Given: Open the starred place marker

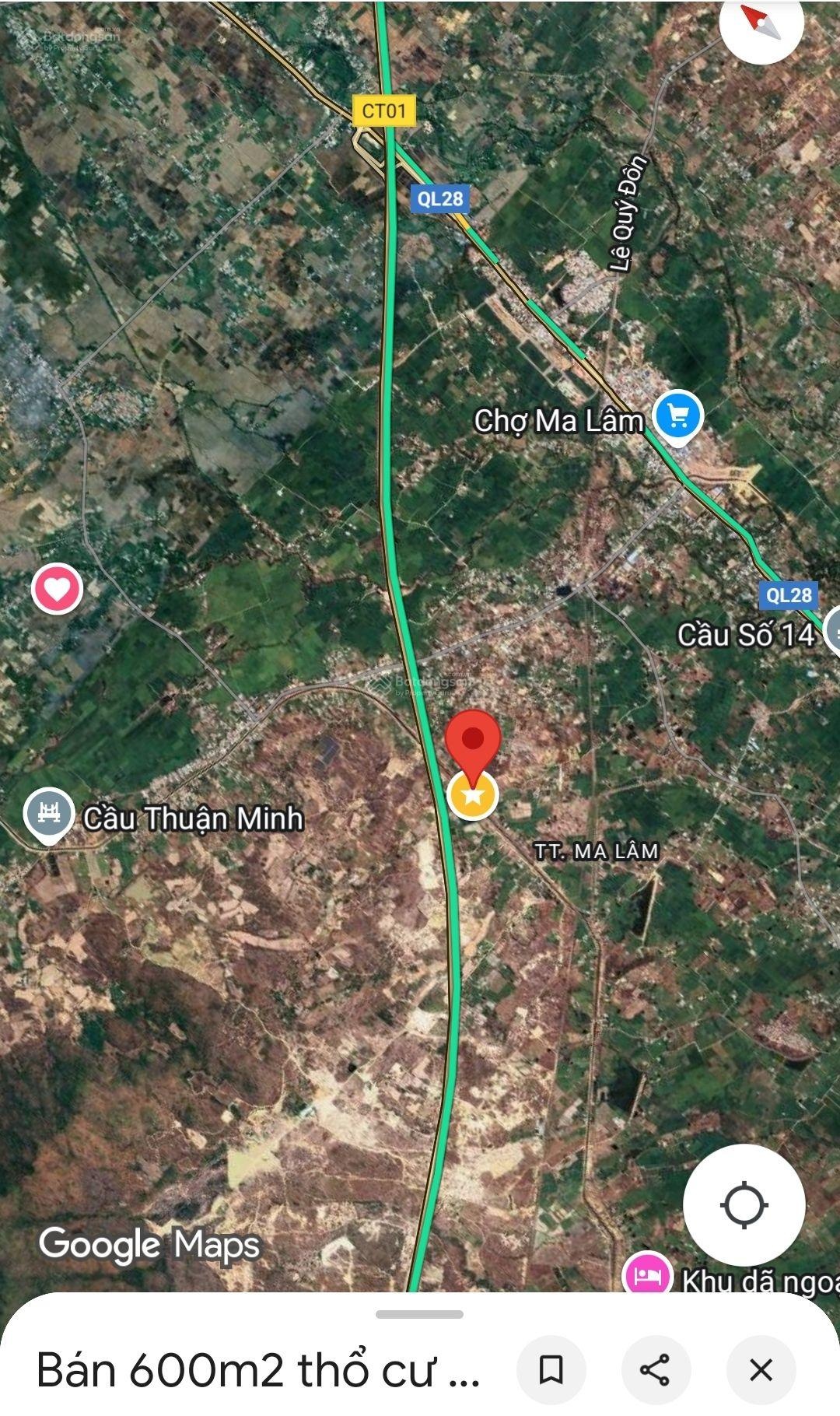Looking at the screenshot, I should (473, 795).
